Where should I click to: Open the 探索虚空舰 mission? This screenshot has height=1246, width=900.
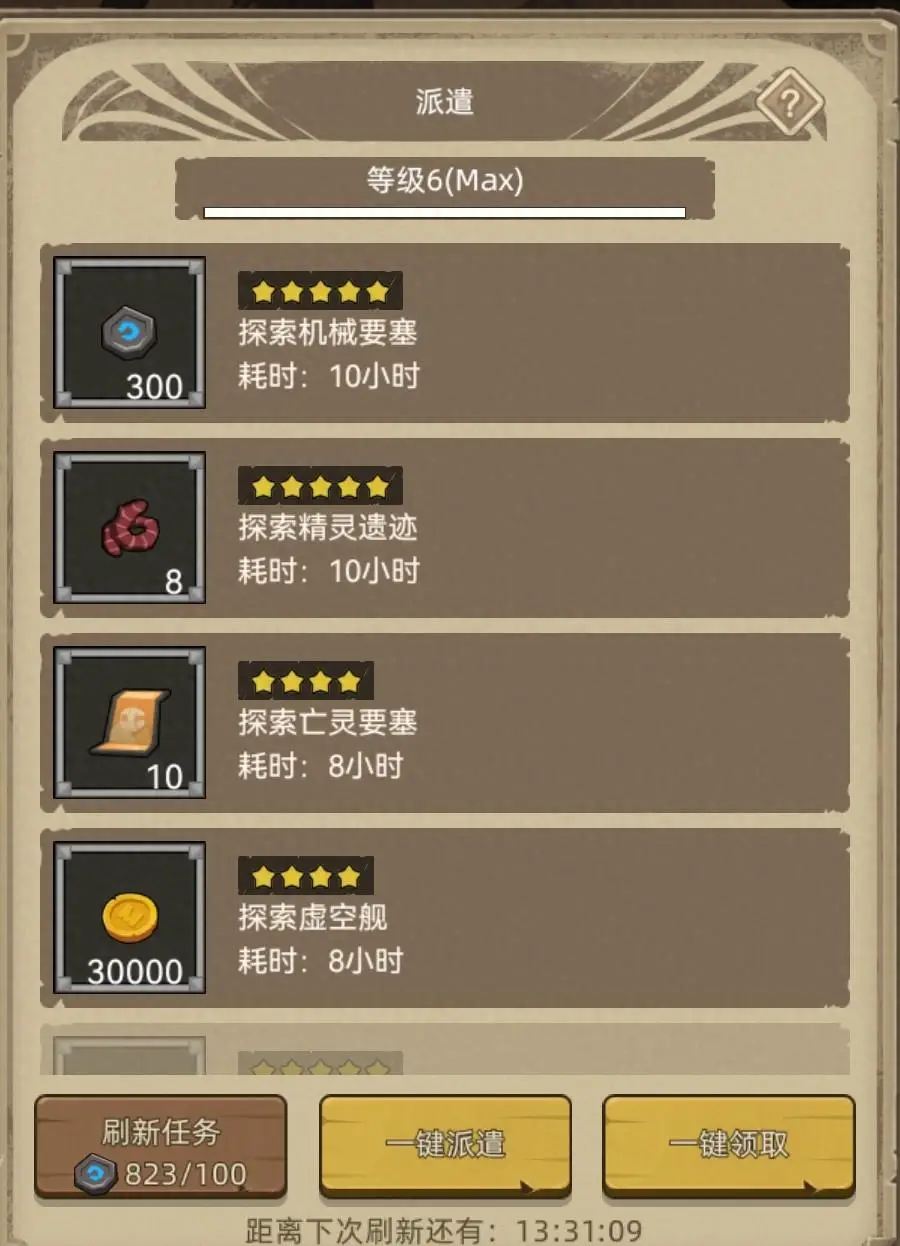point(445,918)
